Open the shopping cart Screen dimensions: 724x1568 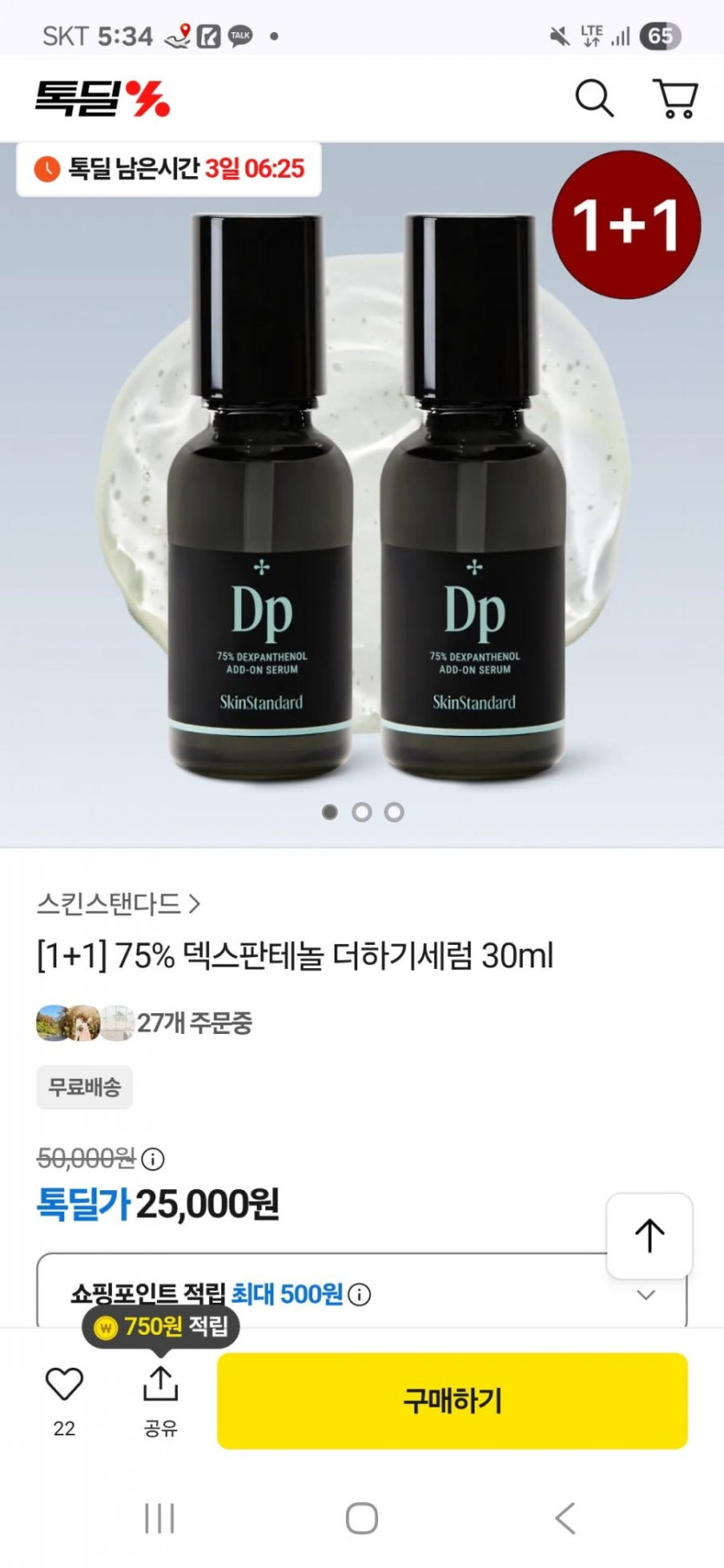tap(675, 99)
